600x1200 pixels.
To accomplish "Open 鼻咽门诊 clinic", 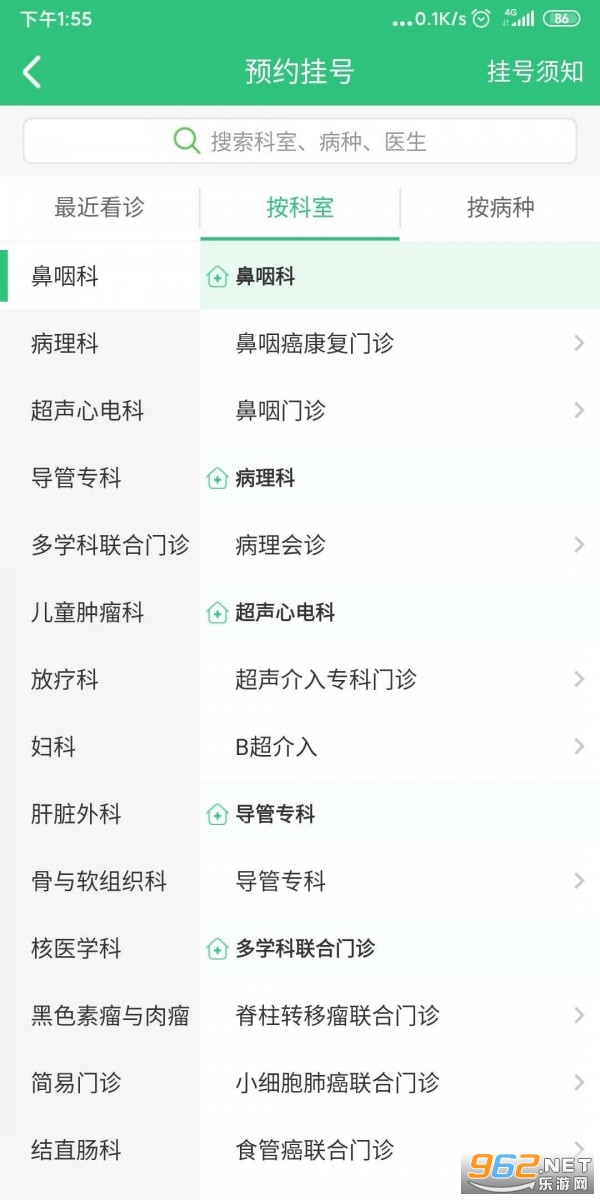I will pos(400,411).
